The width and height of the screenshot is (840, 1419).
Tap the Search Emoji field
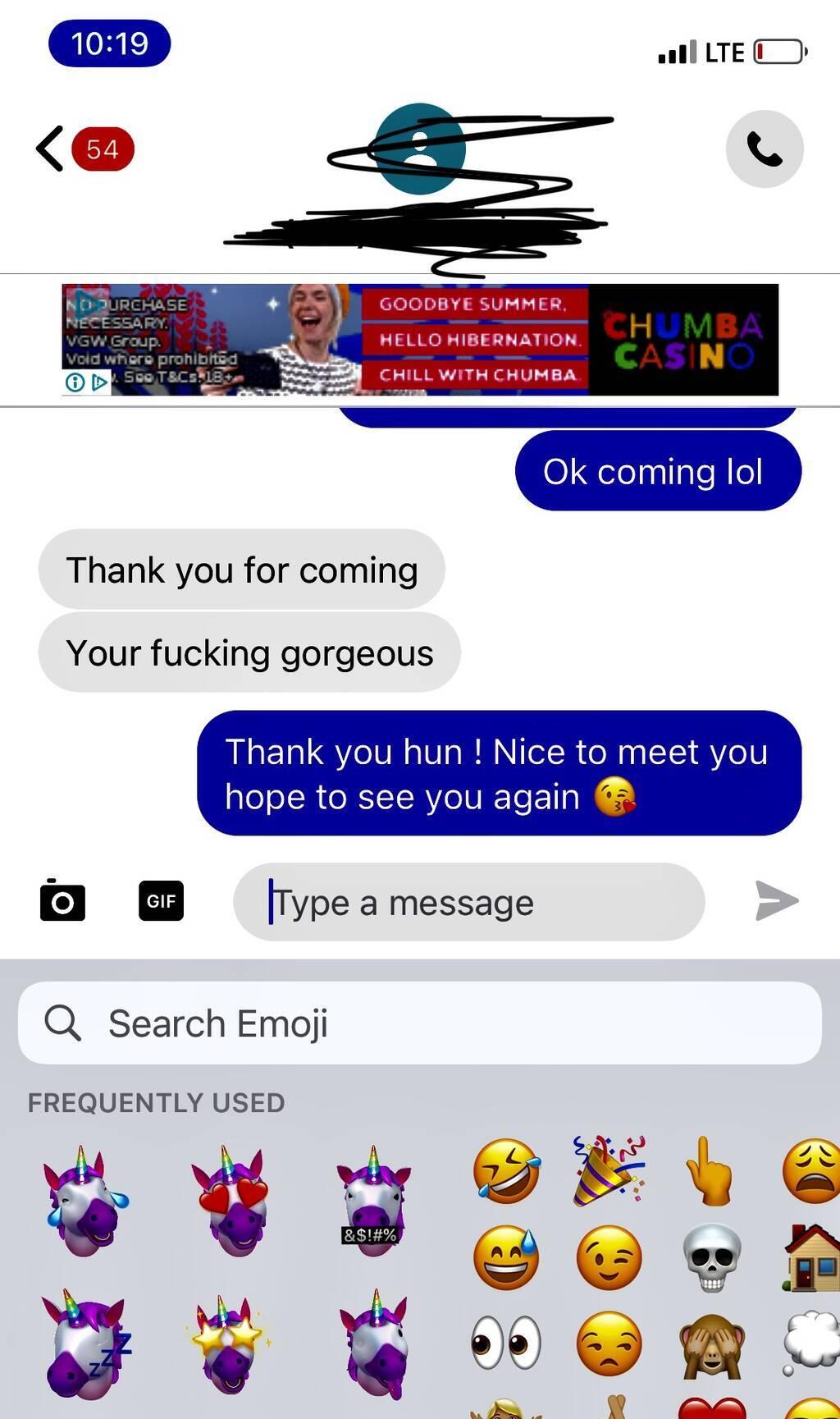(420, 1023)
